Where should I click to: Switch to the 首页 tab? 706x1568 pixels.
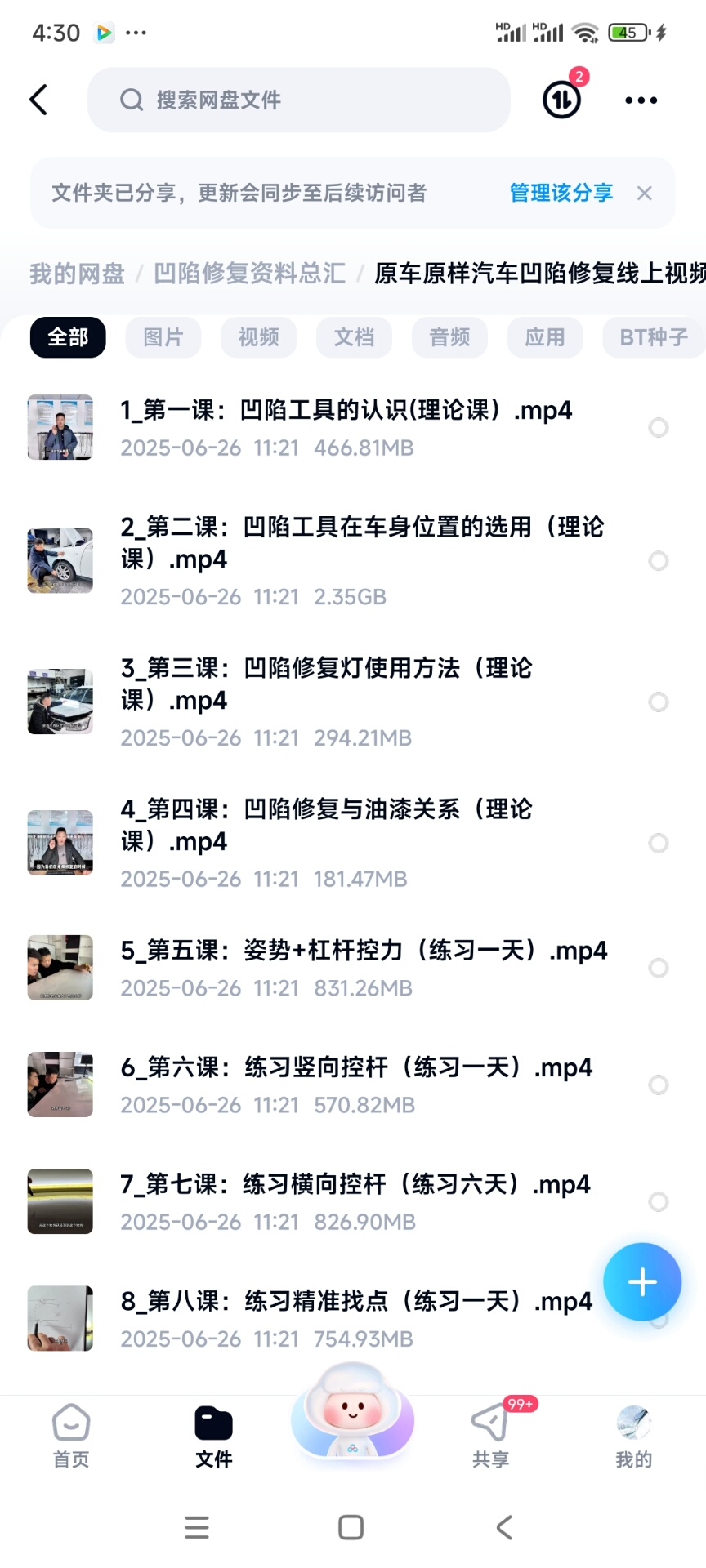[71, 1435]
